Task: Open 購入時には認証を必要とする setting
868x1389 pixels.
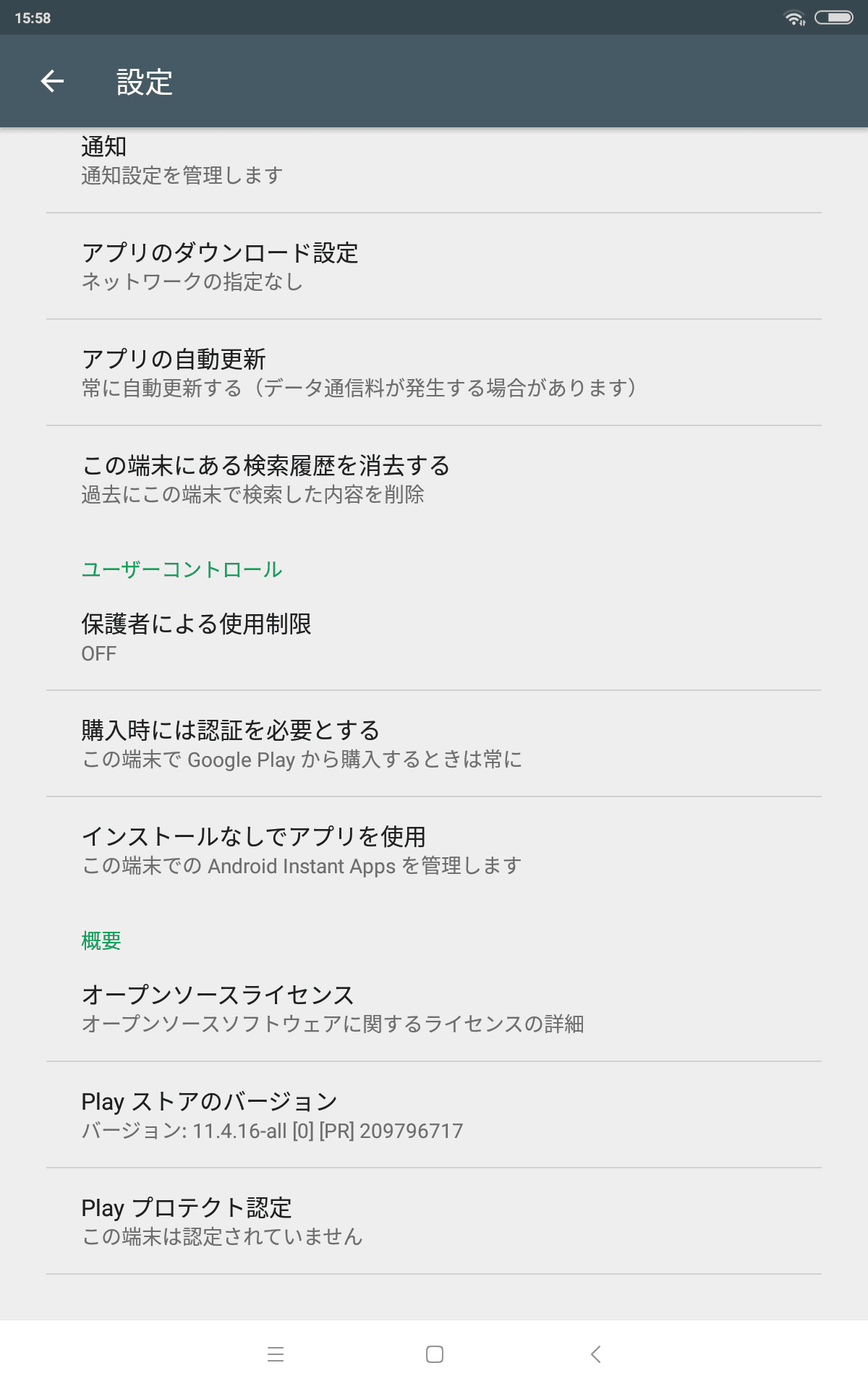Action: pyautogui.click(x=434, y=744)
